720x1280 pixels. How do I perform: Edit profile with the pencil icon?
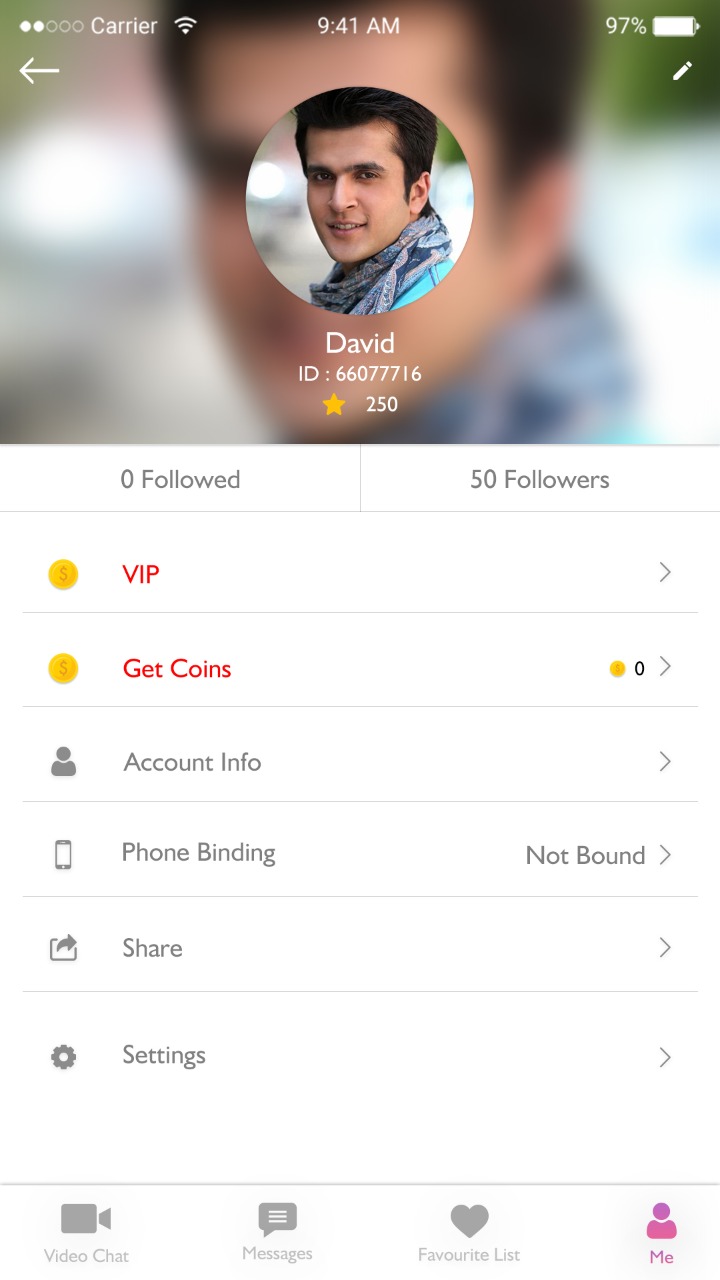pos(682,71)
